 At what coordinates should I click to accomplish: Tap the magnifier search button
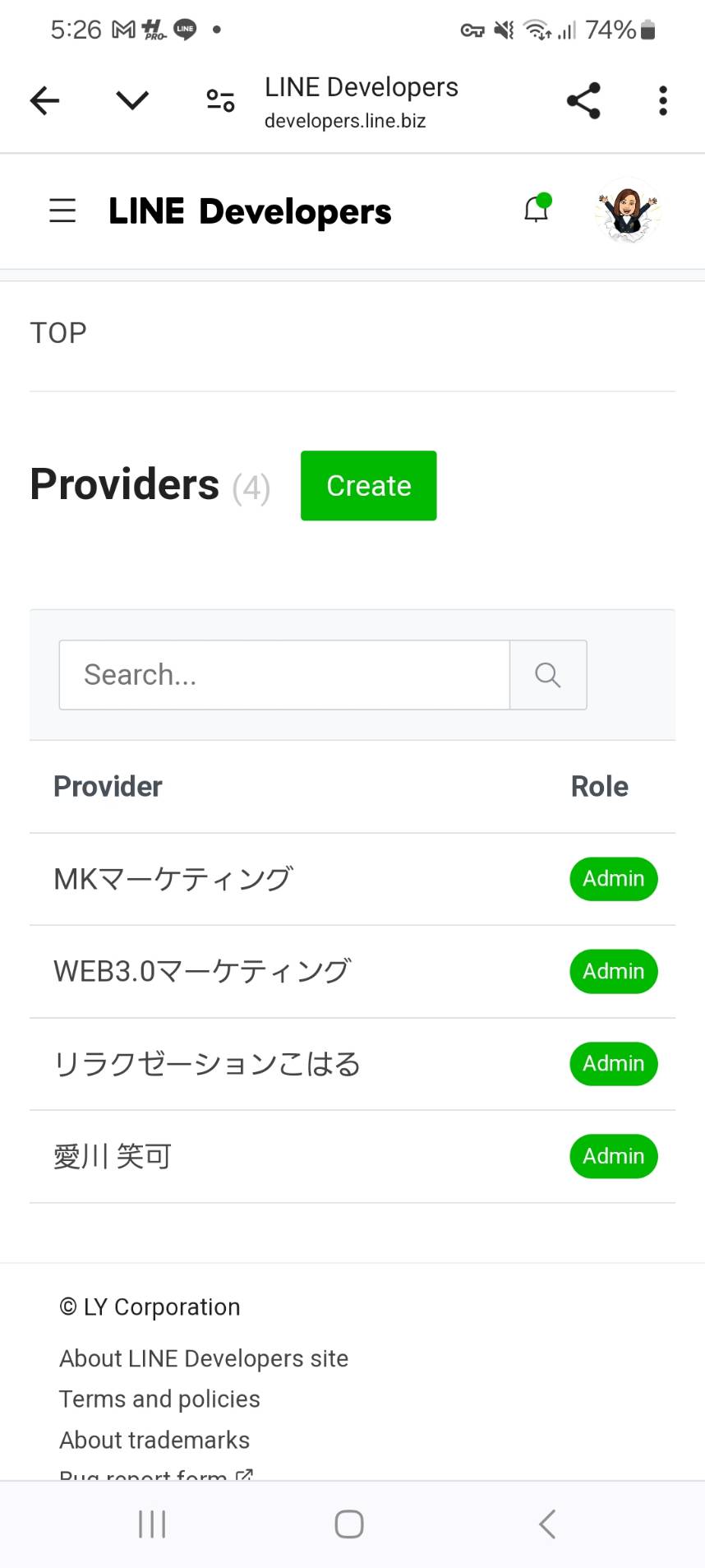(x=548, y=675)
